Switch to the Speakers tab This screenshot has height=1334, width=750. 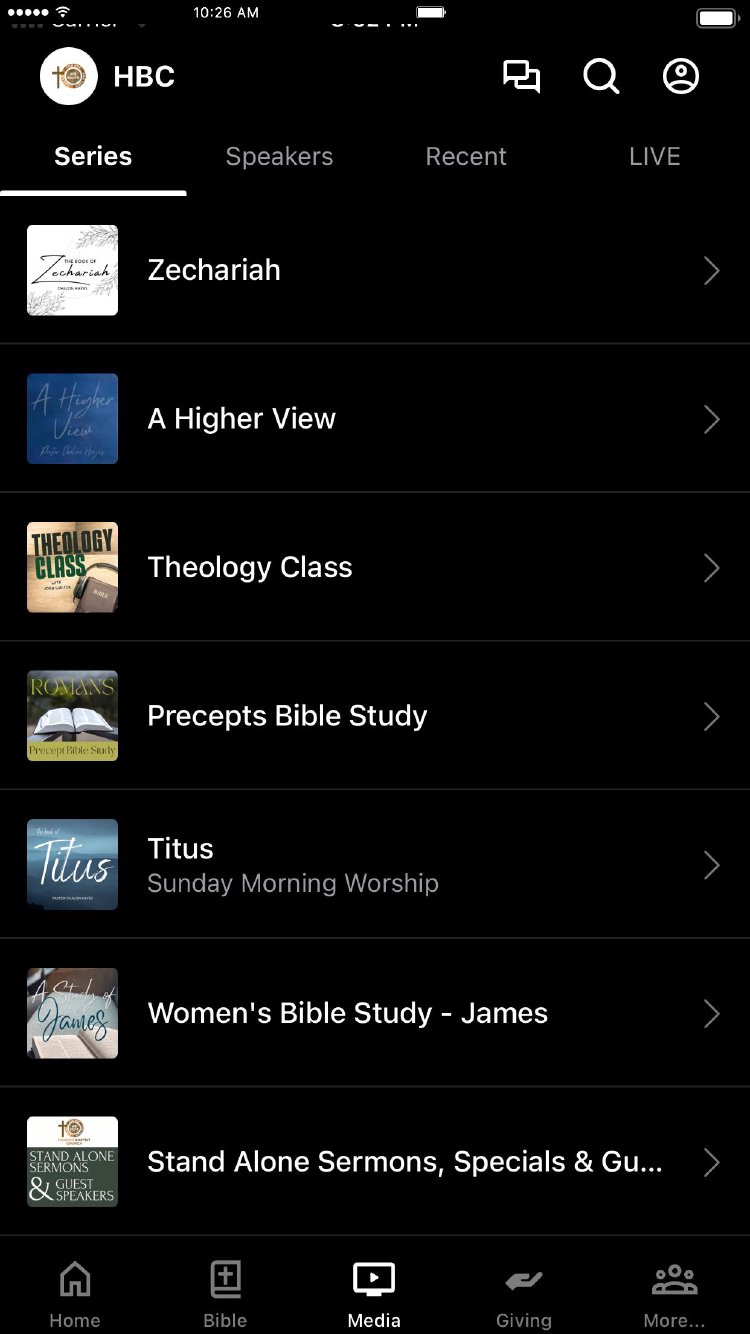tap(279, 157)
